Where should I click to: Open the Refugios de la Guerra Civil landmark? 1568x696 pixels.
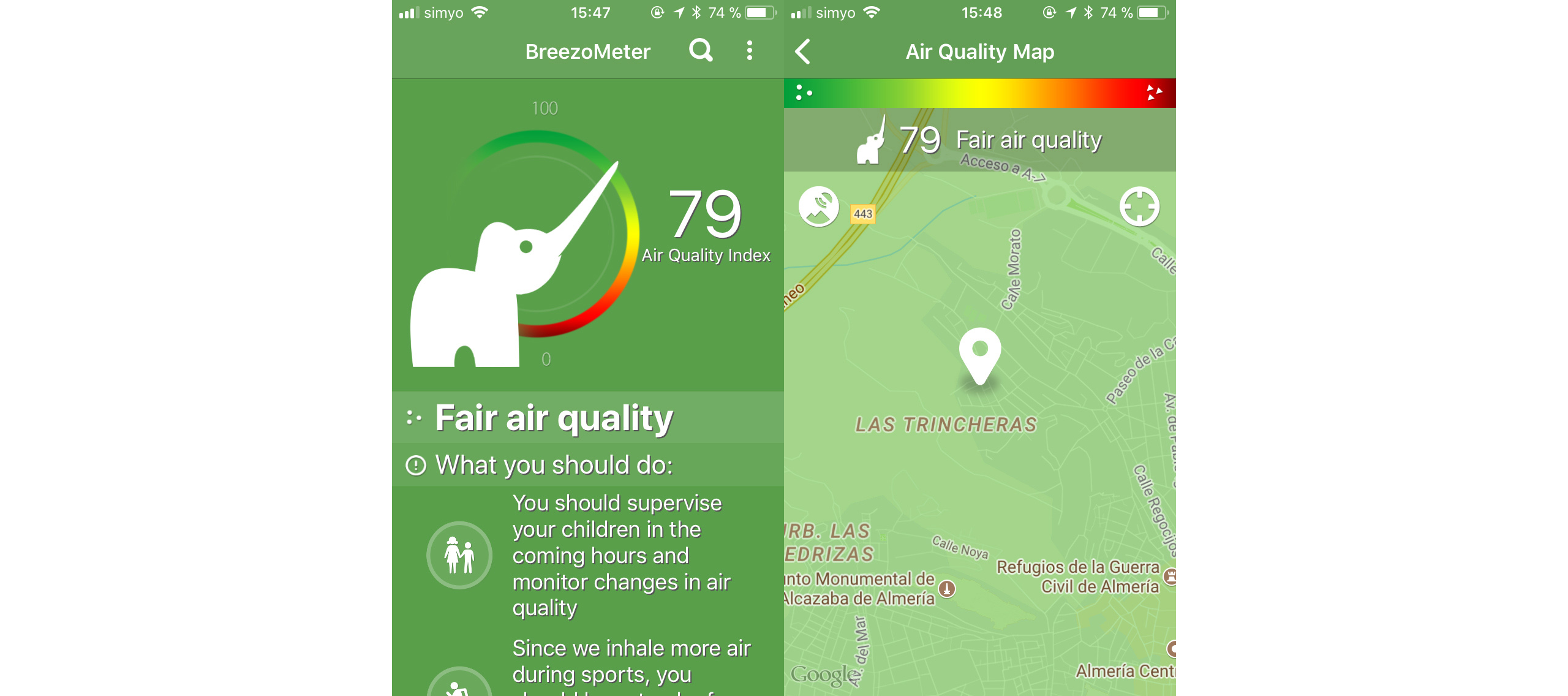click(x=1169, y=576)
